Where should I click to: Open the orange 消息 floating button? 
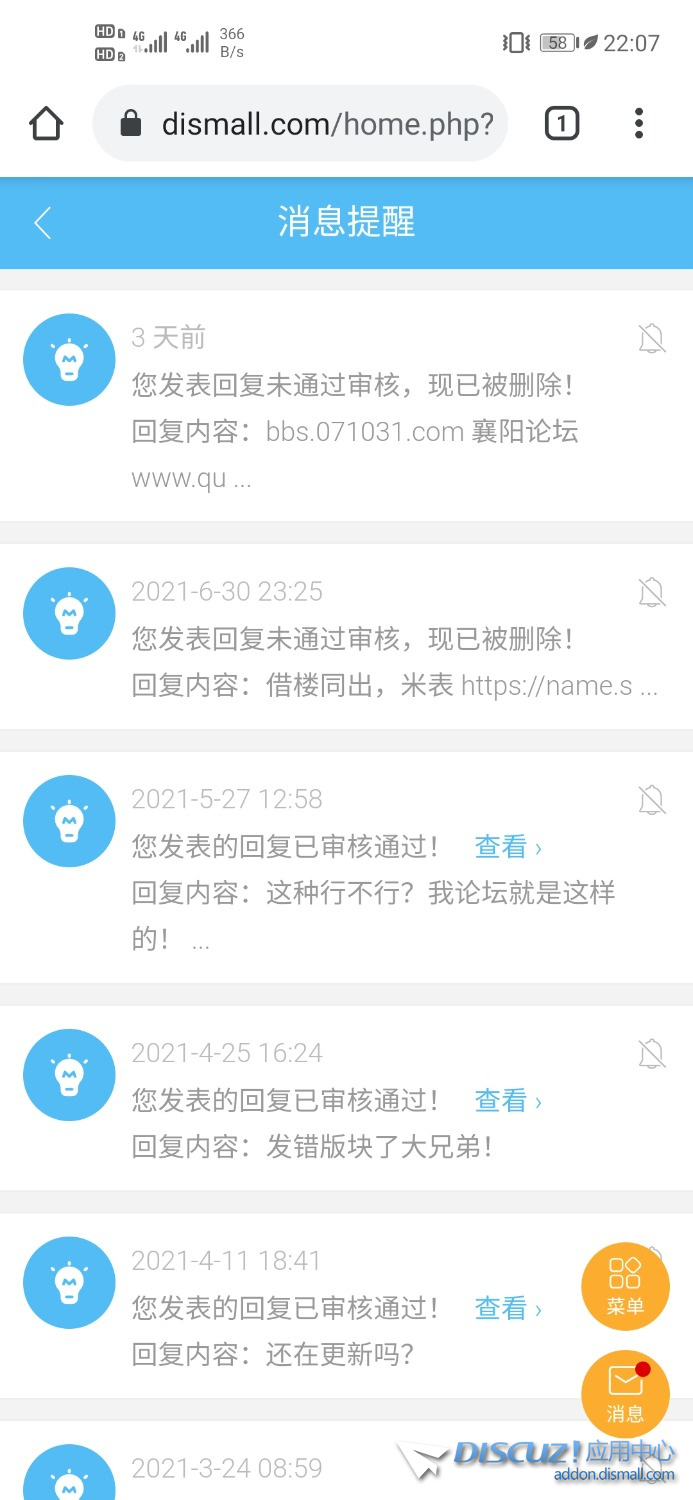tap(625, 1394)
